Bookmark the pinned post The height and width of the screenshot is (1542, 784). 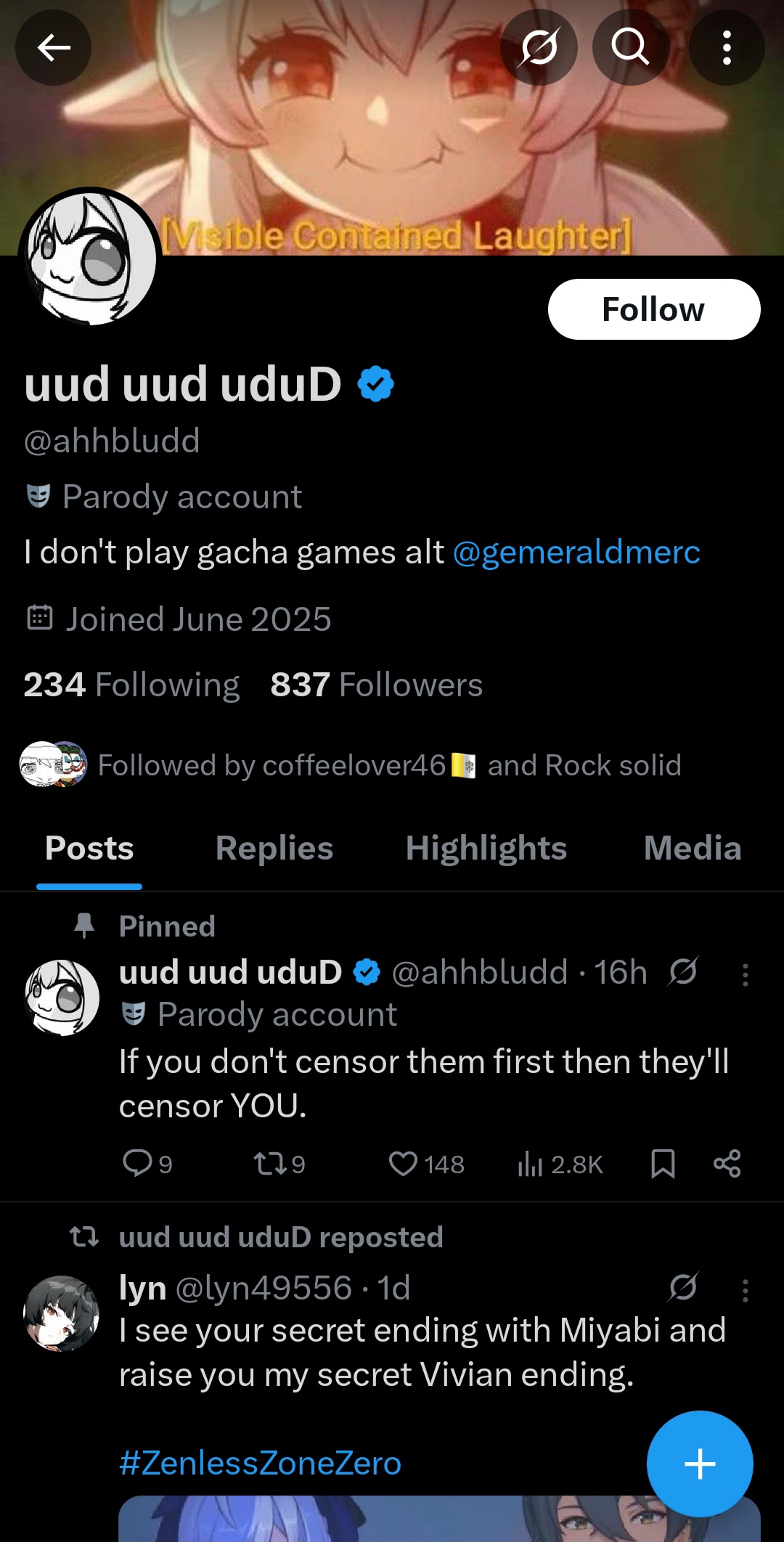(663, 1164)
